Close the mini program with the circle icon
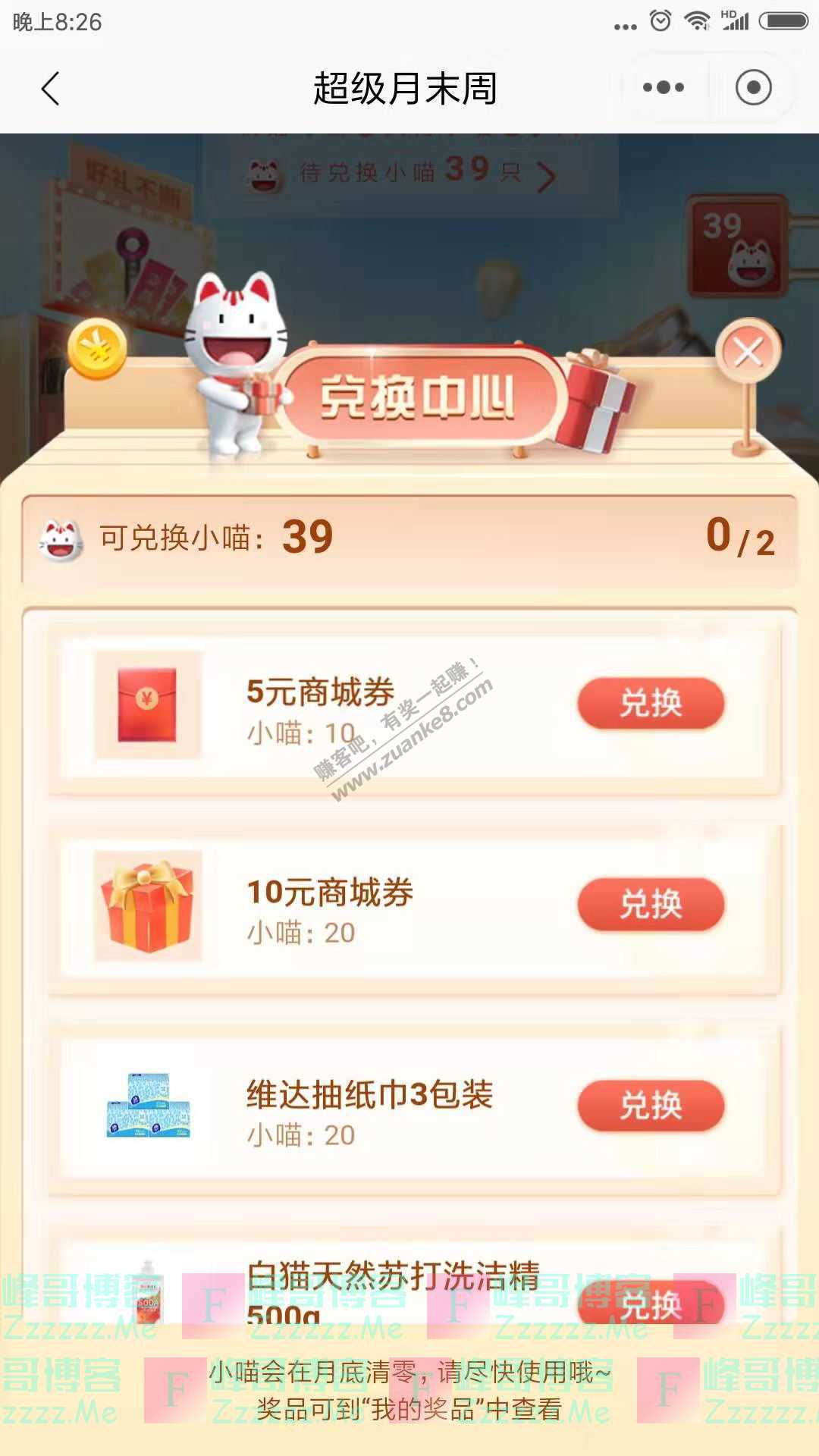The height and width of the screenshot is (1456, 819). click(753, 88)
